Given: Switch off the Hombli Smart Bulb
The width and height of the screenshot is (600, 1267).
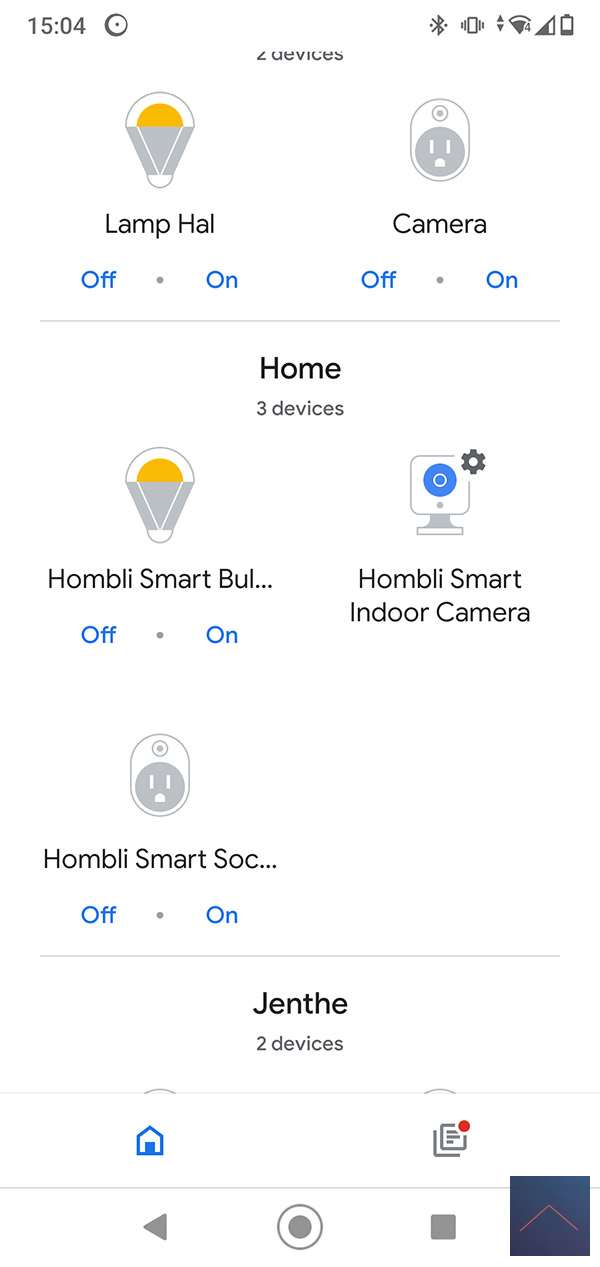Looking at the screenshot, I should pos(98,635).
